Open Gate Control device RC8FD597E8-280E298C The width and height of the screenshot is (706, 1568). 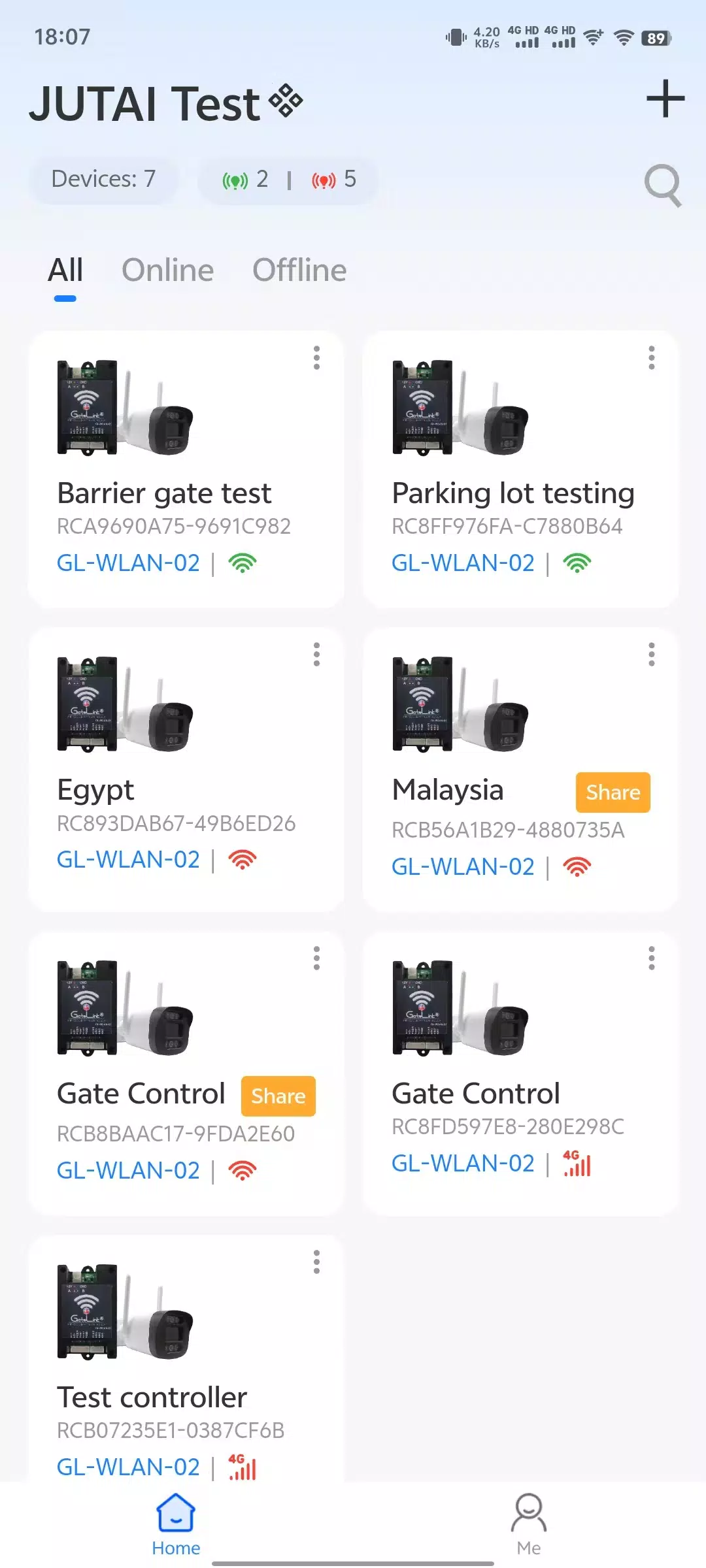click(520, 1073)
